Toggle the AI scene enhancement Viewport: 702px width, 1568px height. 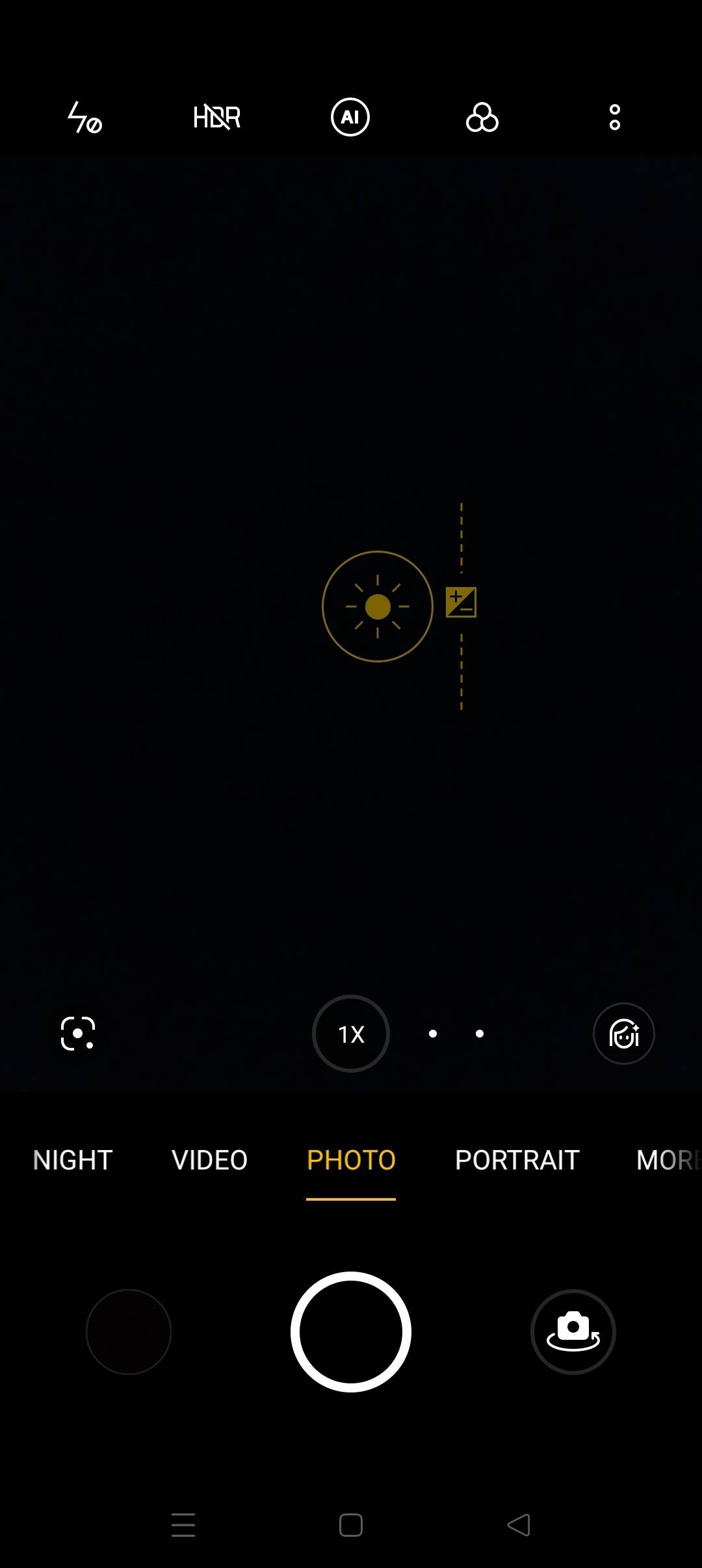click(350, 118)
